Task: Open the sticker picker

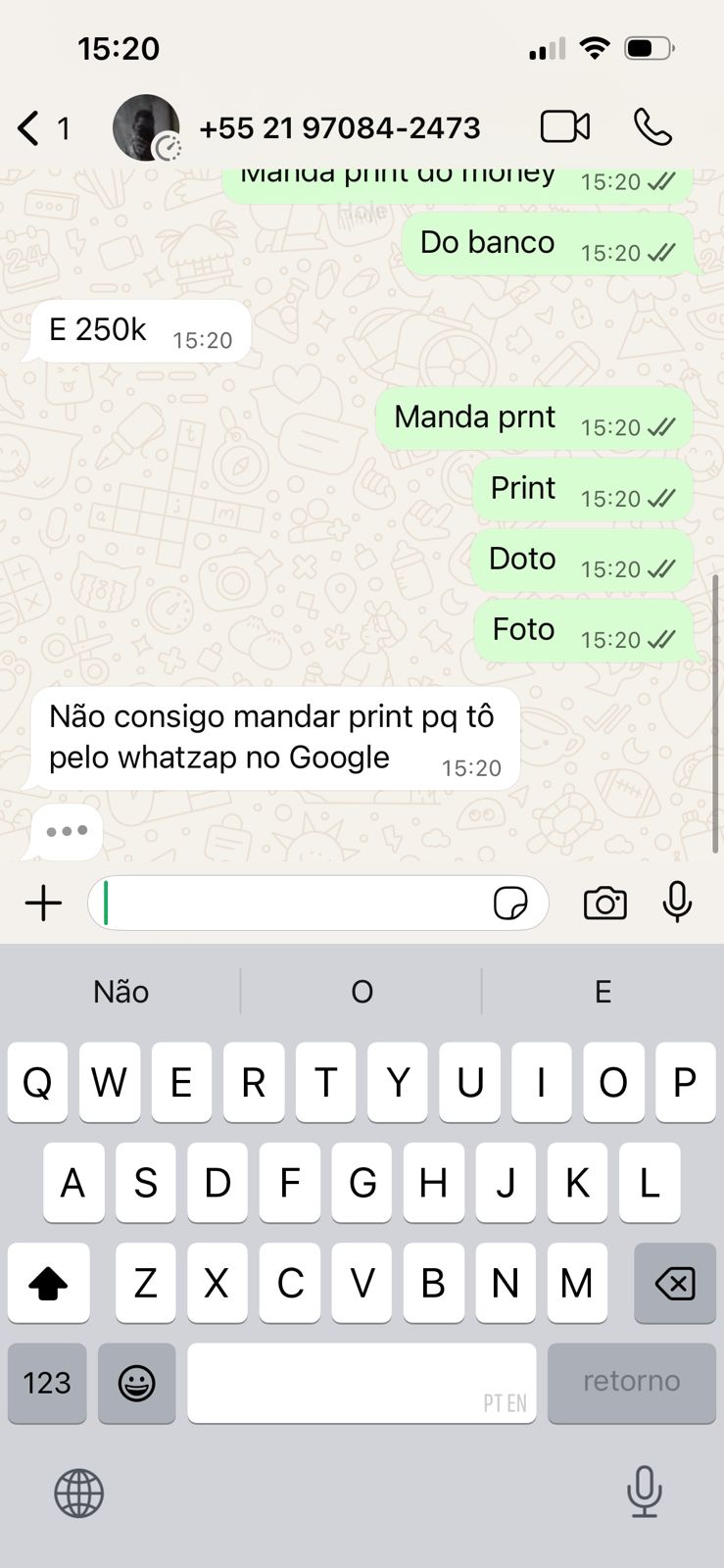Action: click(x=510, y=903)
